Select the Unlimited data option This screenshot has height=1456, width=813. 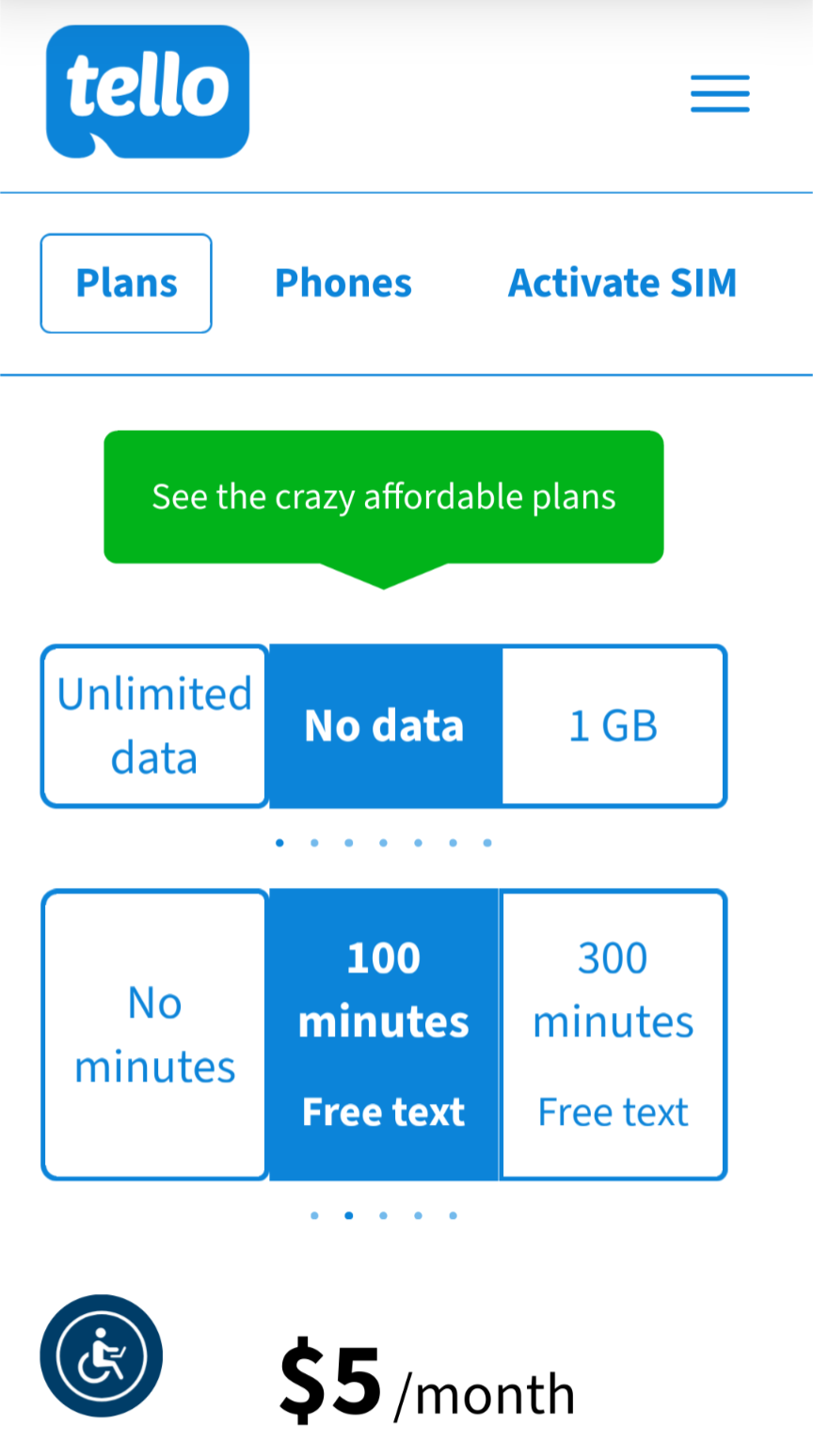pyautogui.click(x=154, y=725)
